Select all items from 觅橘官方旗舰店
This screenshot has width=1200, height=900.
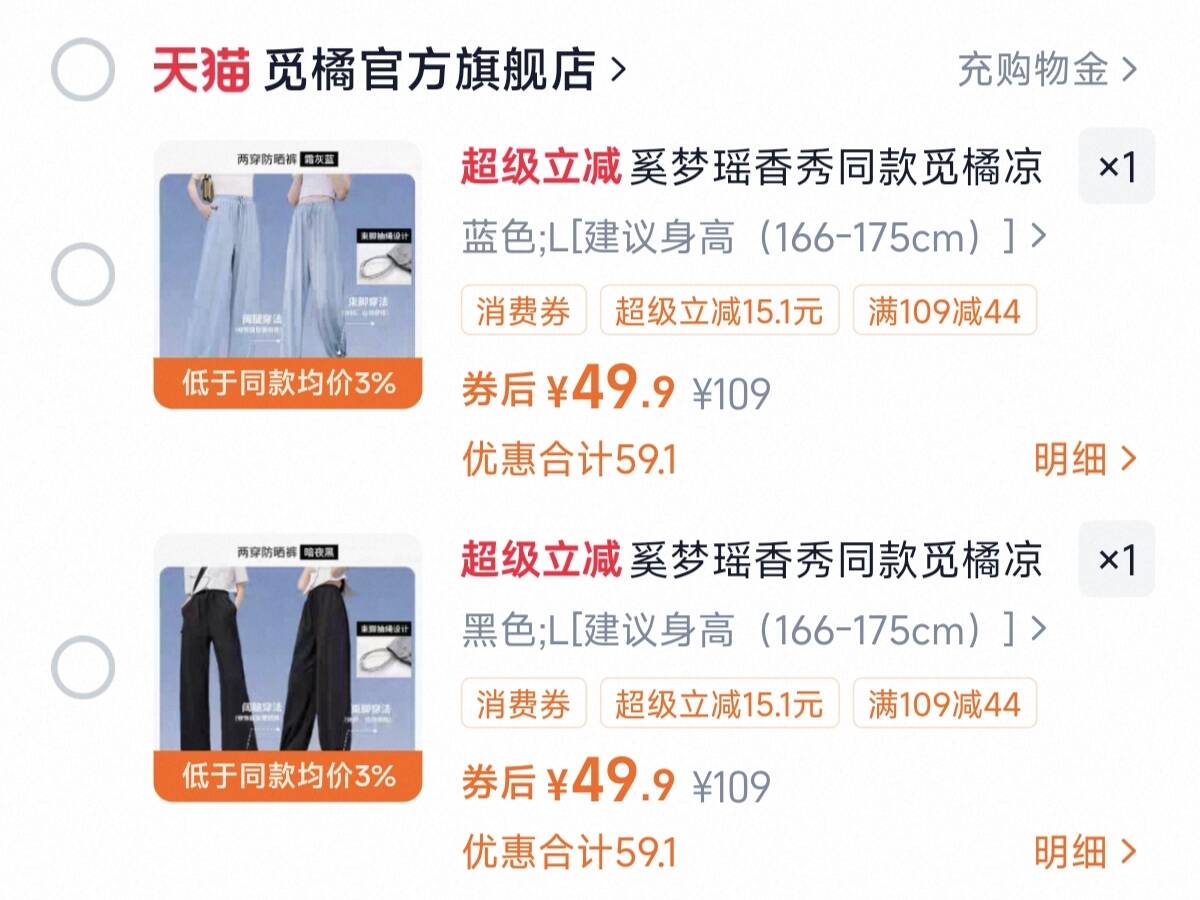(82, 70)
